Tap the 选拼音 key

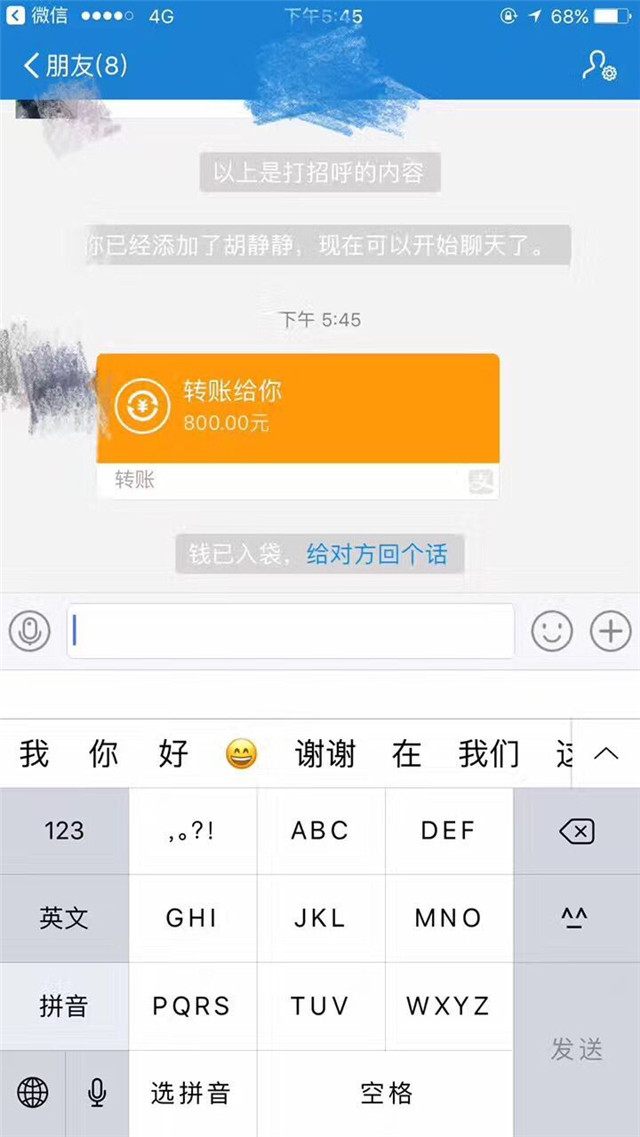191,1093
